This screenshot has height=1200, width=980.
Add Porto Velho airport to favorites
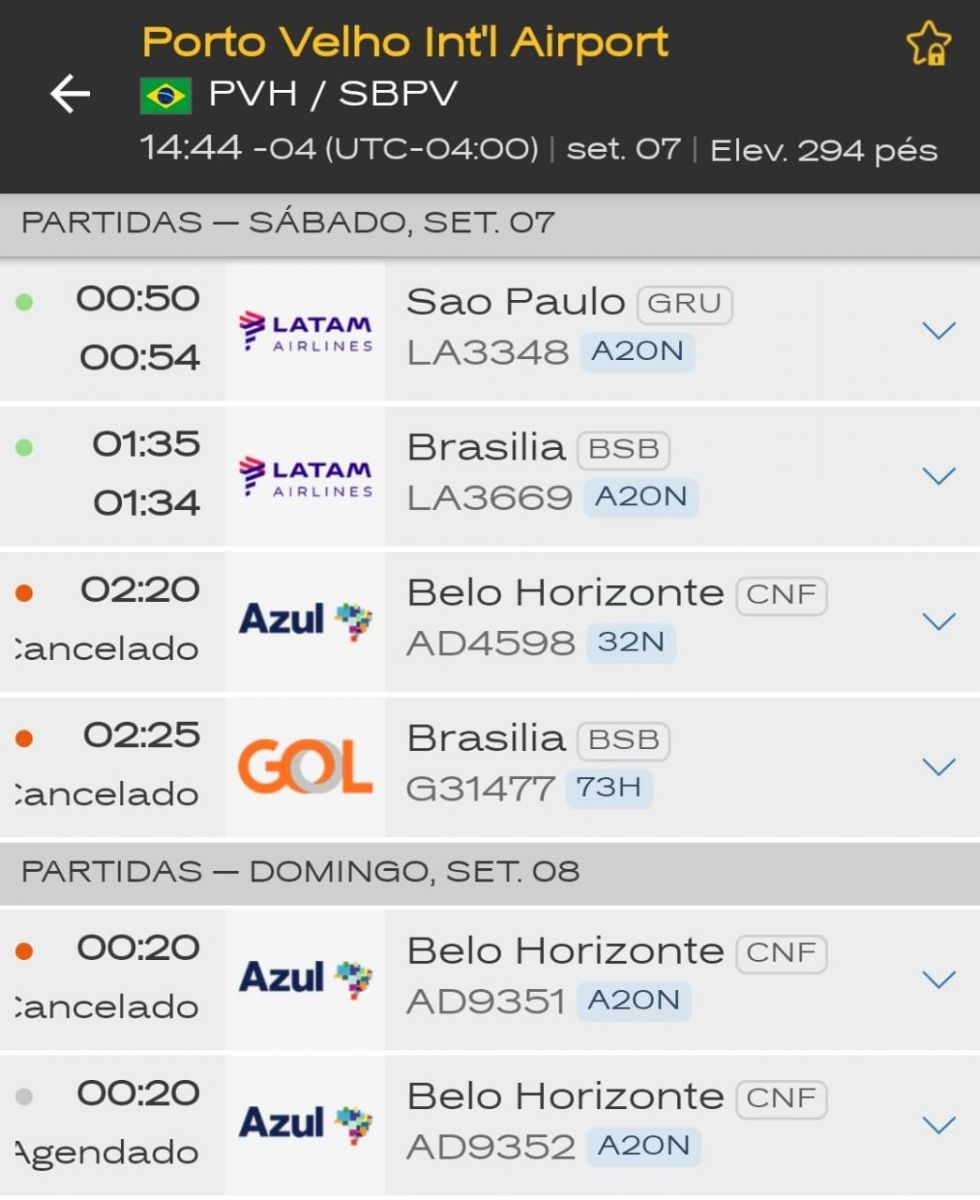coord(927,44)
